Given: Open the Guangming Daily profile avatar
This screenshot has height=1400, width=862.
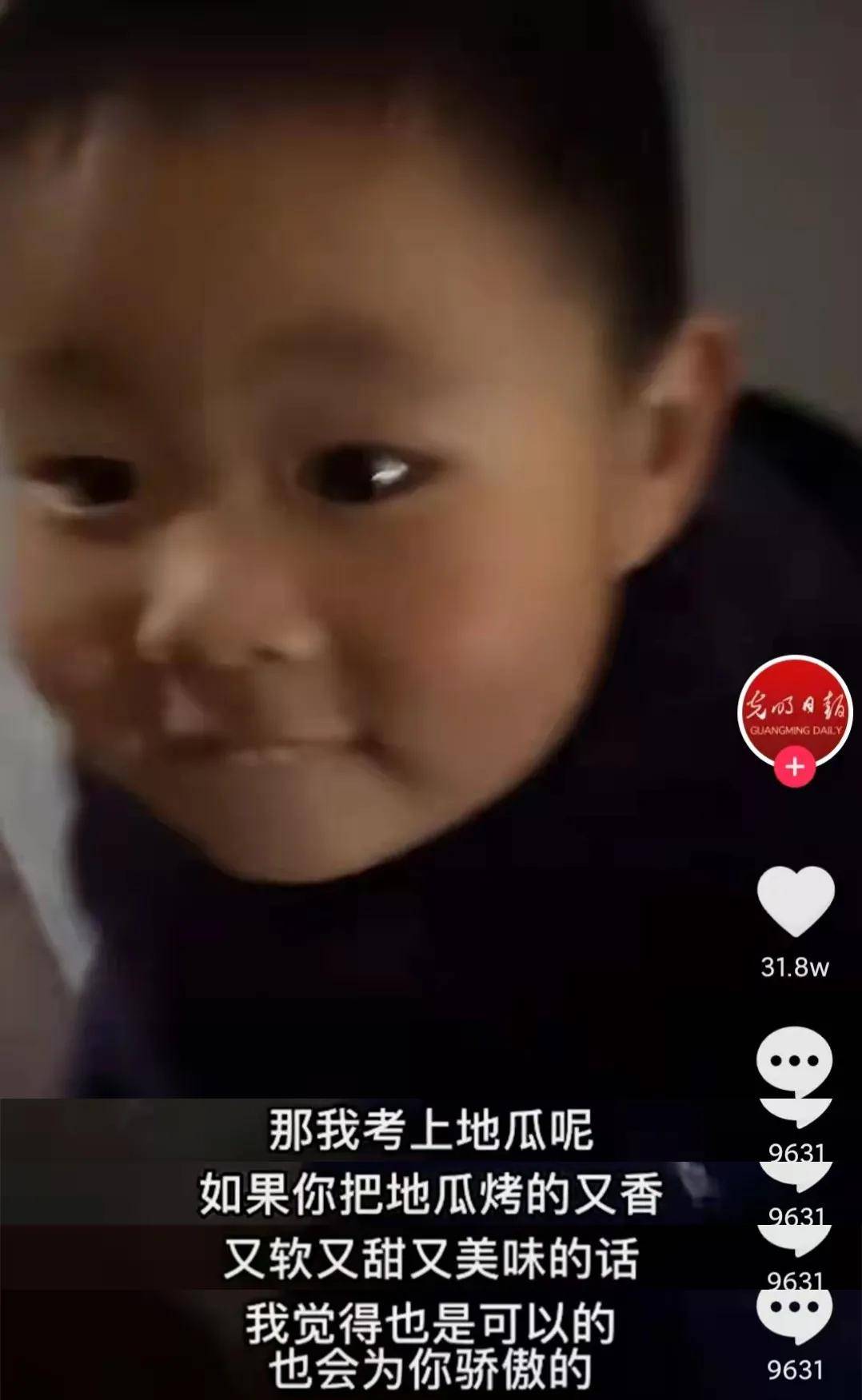Looking at the screenshot, I should tap(794, 709).
